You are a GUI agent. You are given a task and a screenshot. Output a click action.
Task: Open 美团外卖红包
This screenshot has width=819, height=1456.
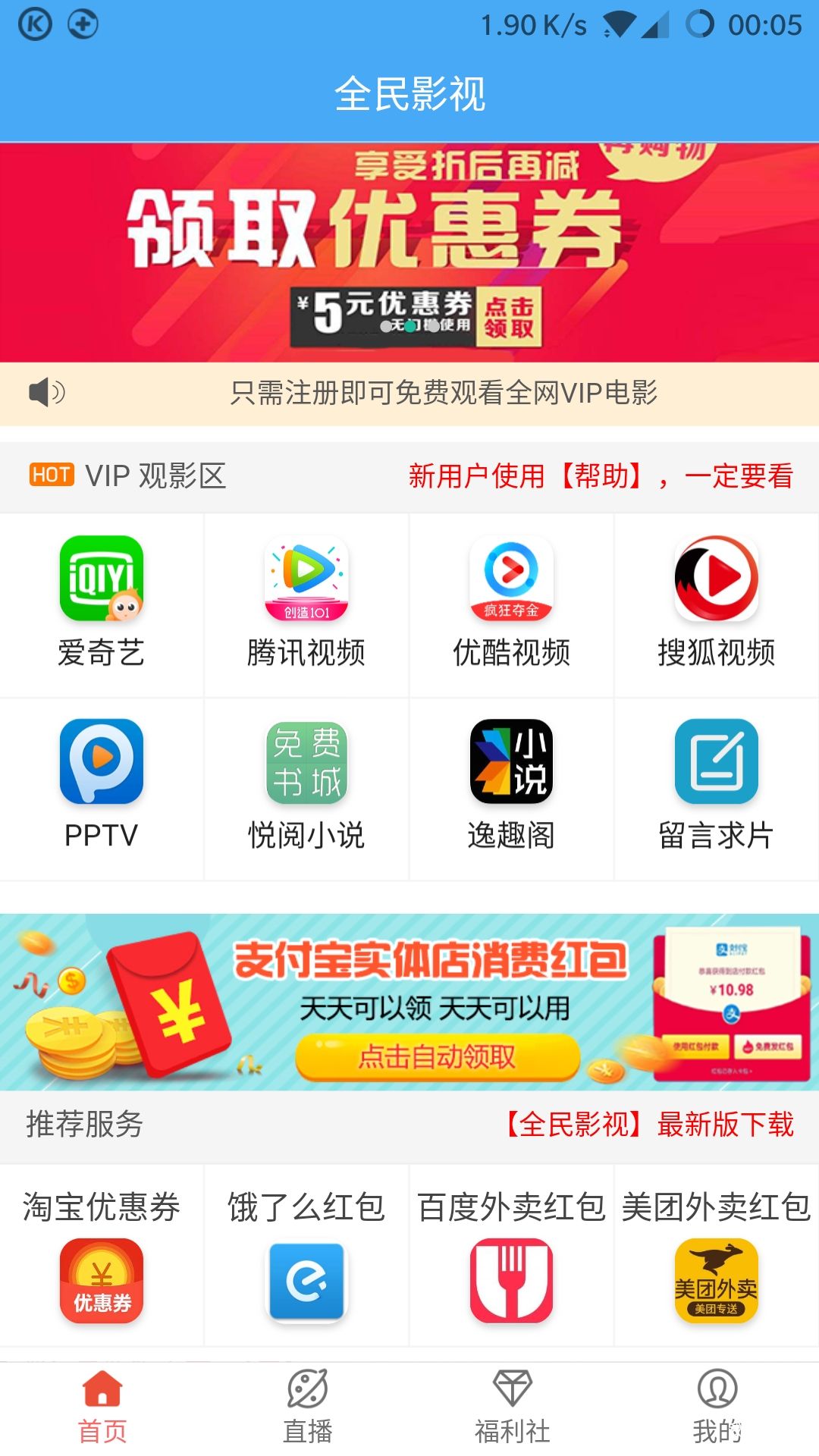pos(716,1257)
